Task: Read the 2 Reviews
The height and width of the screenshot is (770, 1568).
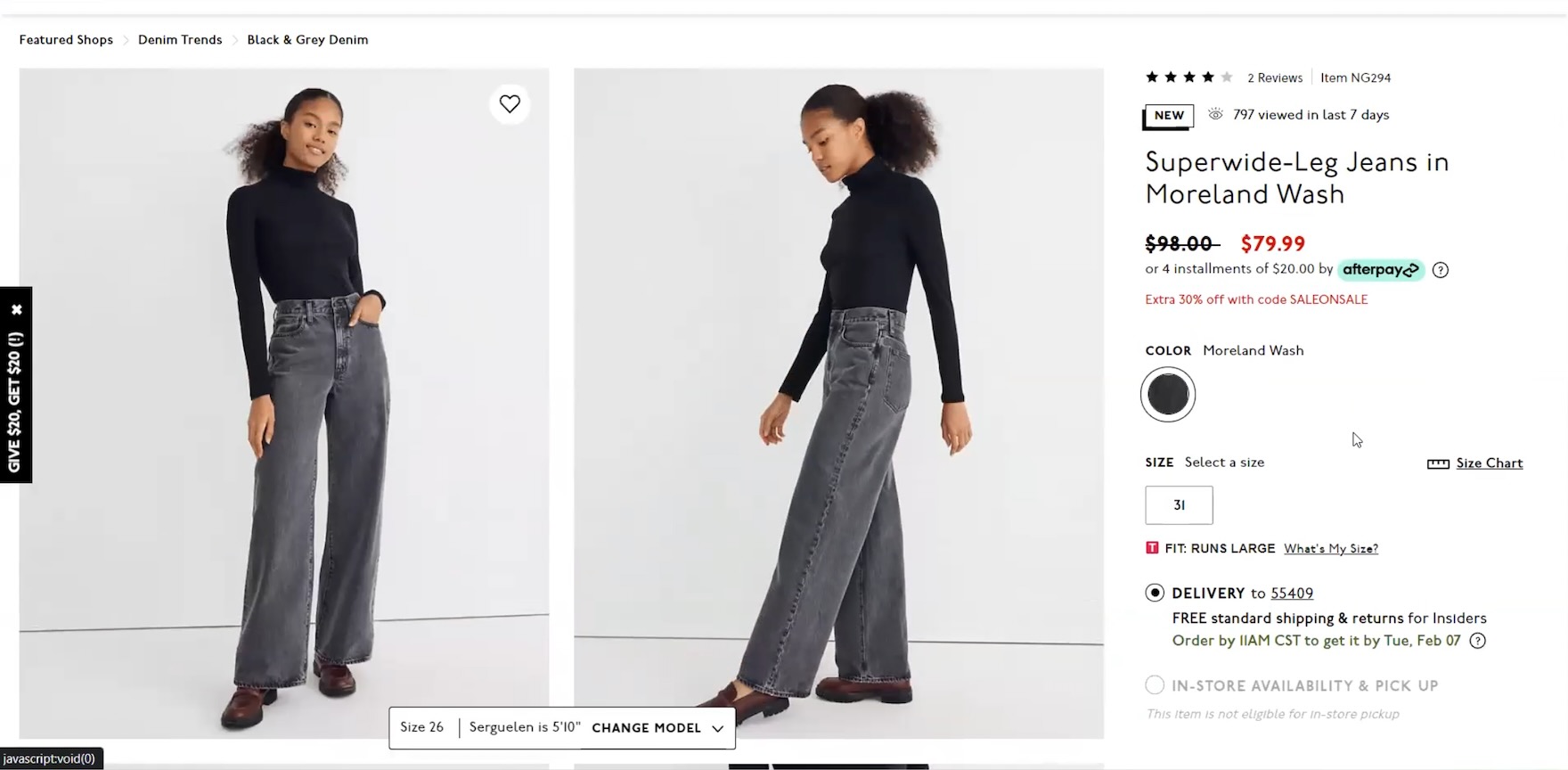Action: click(1274, 78)
